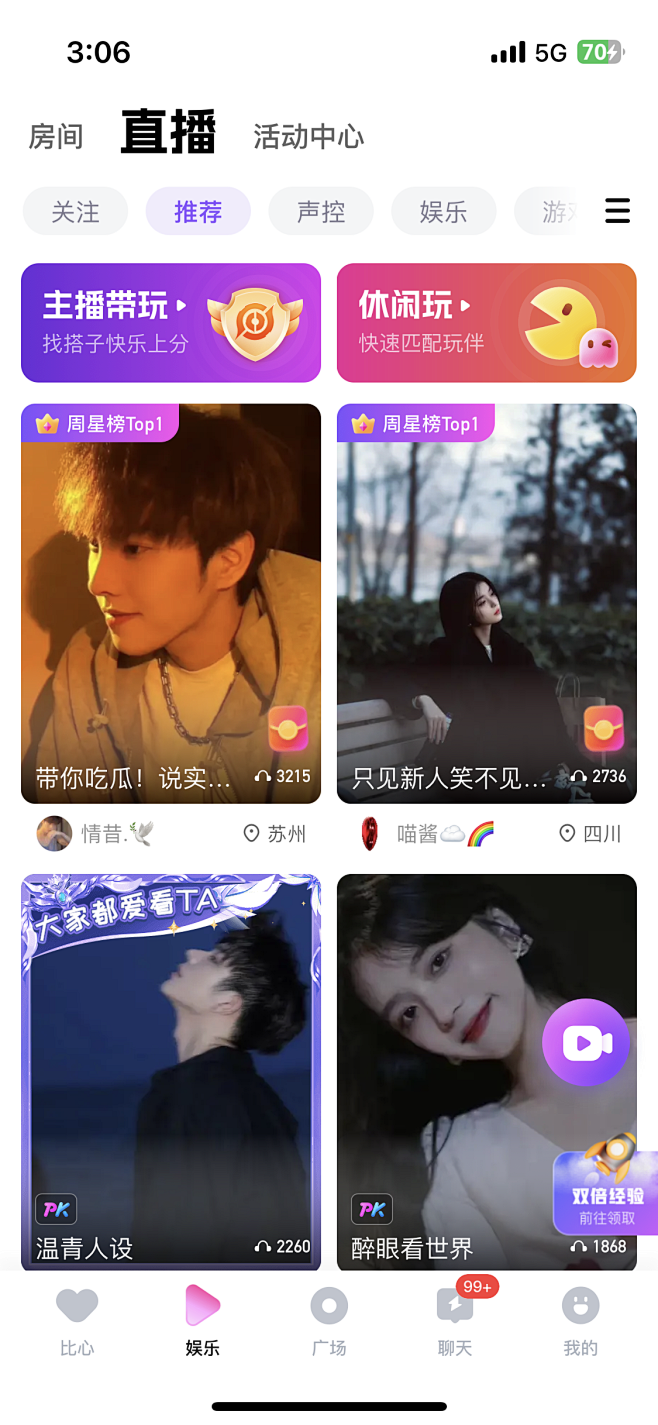Open the 主播带玩 banner
Screen dimensions: 658x1425
pyautogui.click(x=171, y=323)
